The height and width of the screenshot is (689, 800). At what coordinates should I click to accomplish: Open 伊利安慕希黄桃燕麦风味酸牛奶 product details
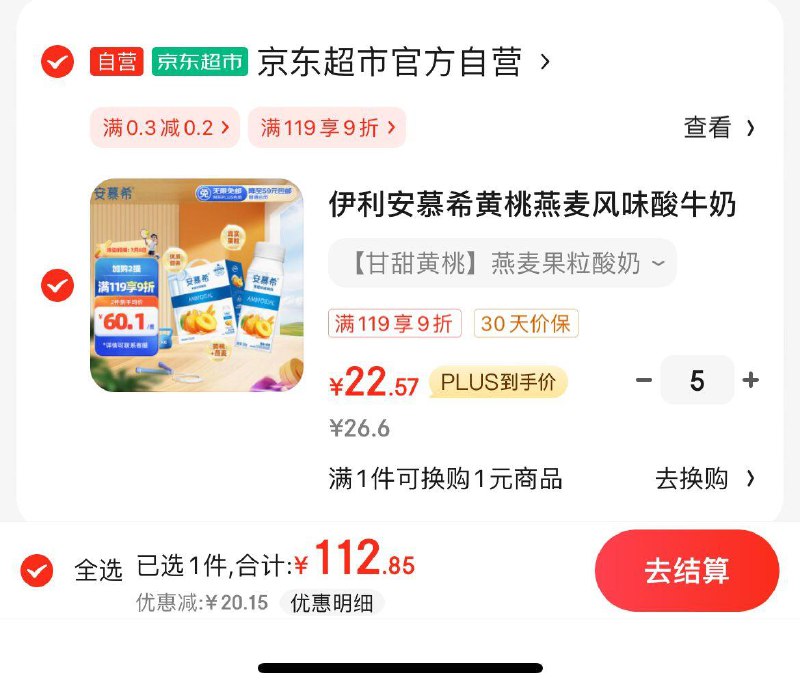532,205
